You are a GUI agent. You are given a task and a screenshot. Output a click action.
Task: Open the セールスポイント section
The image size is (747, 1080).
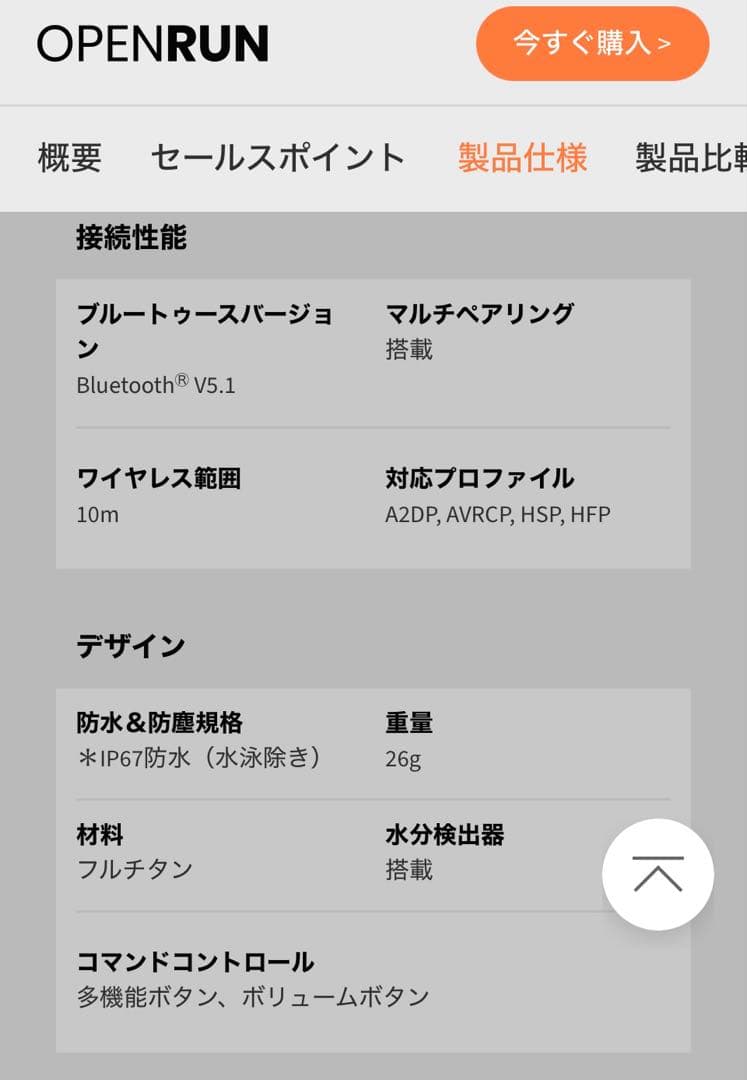pos(277,157)
